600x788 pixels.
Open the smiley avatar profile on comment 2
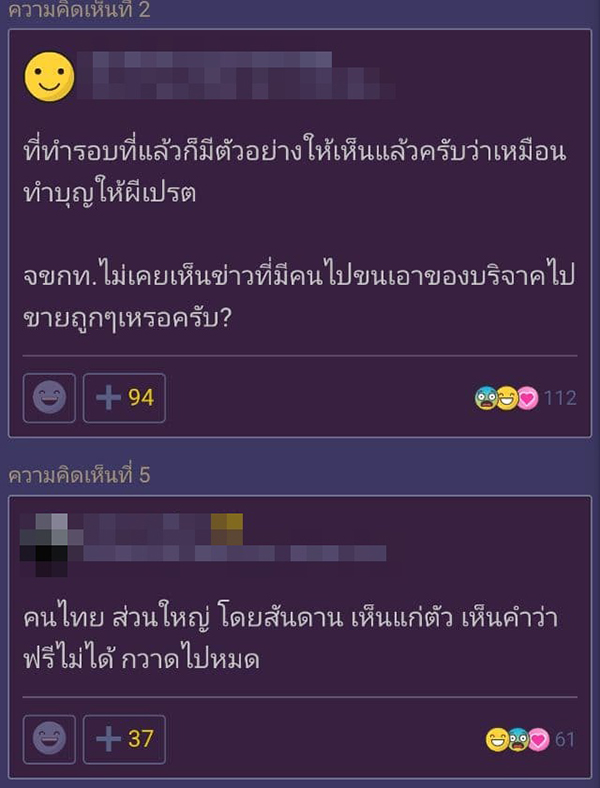(50, 77)
